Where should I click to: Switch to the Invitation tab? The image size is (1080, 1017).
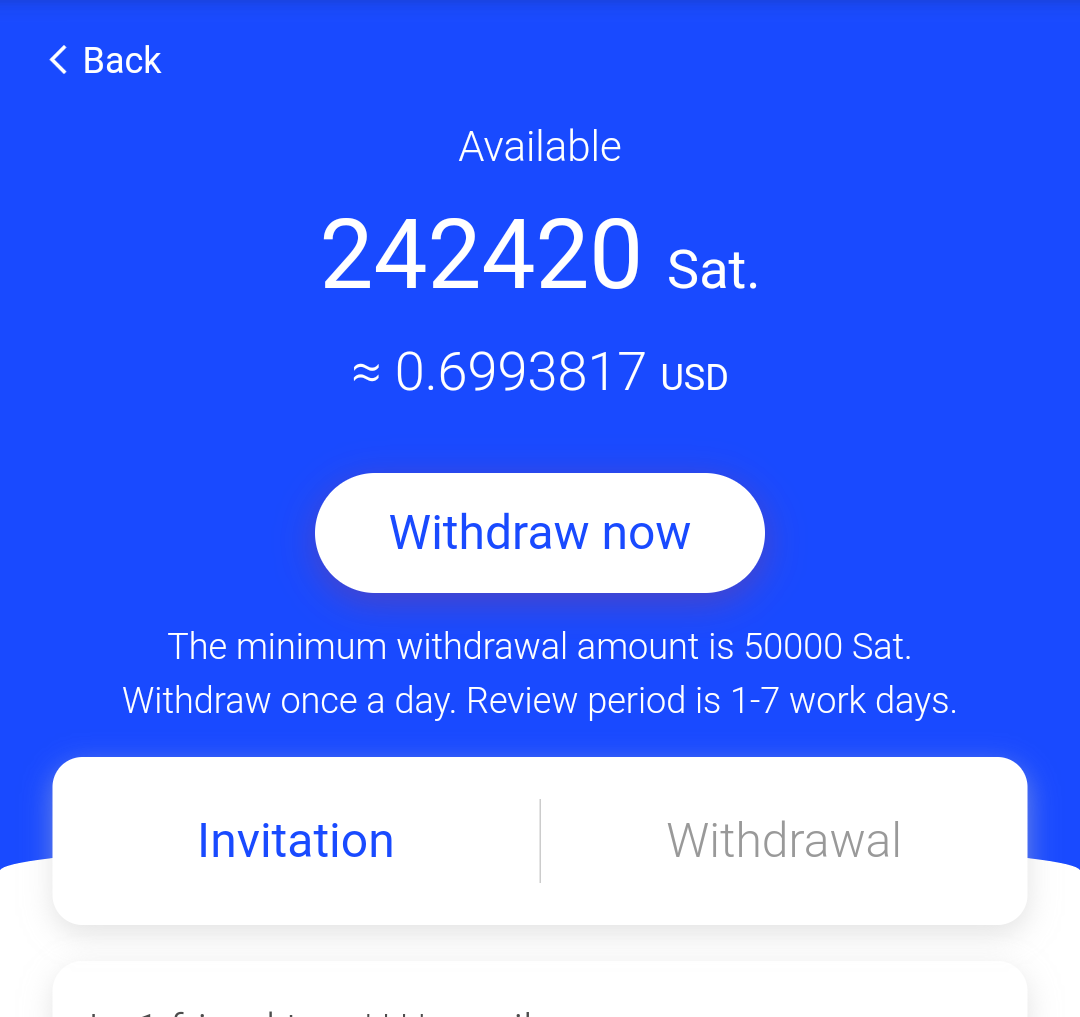[296, 841]
